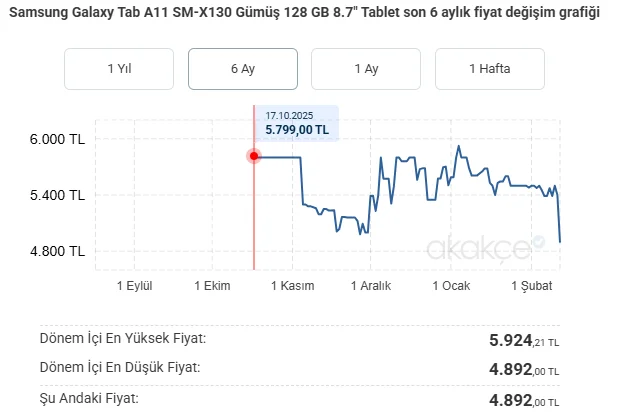Switch the chart to 1 Yıl range

tap(119, 69)
